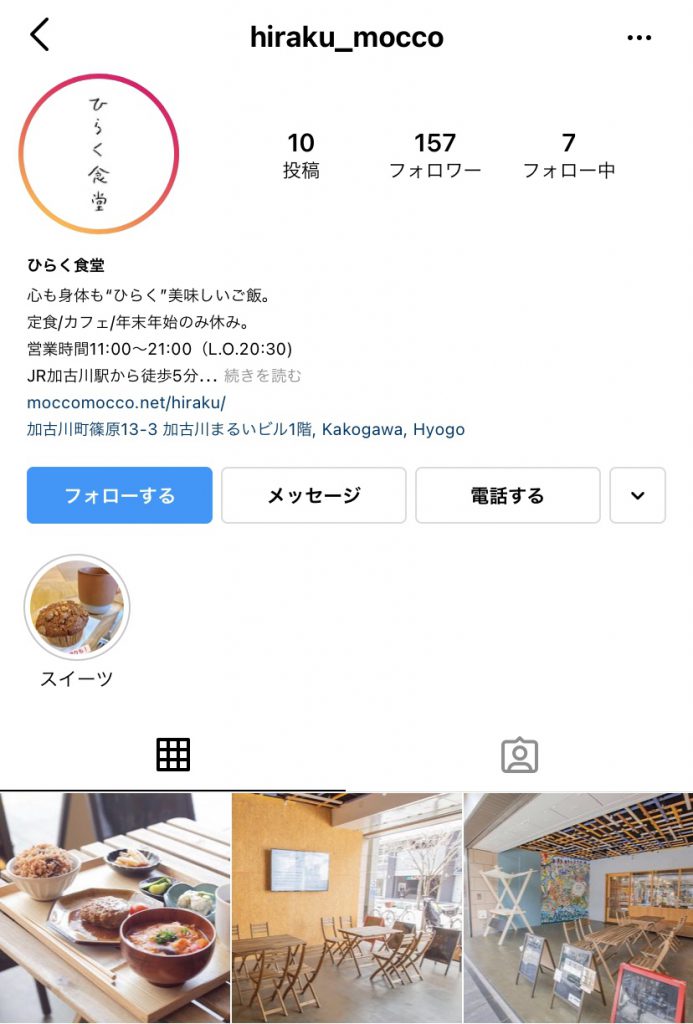
Task: Tap the blue フォローする button
Action: (120, 495)
